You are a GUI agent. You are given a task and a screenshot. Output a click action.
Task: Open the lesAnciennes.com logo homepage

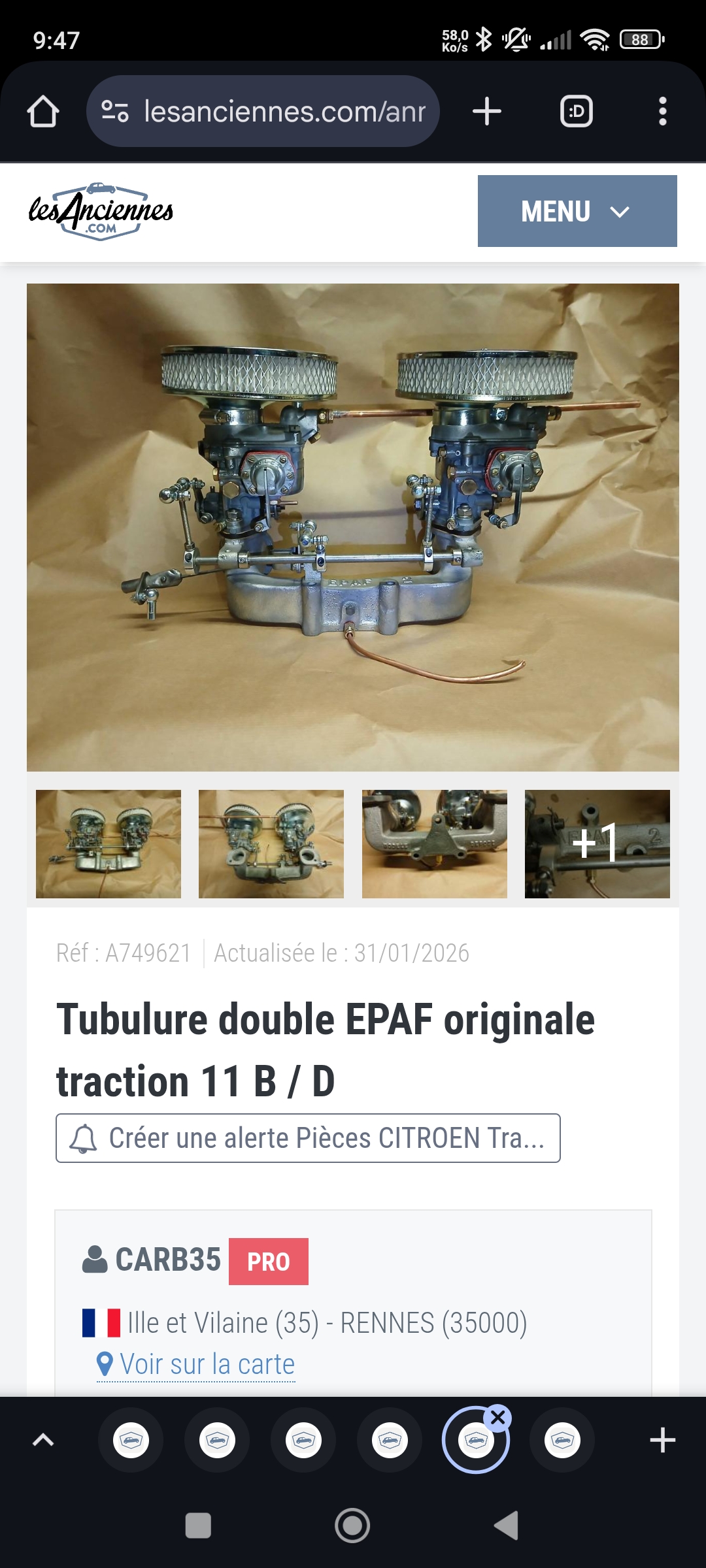pos(101,211)
